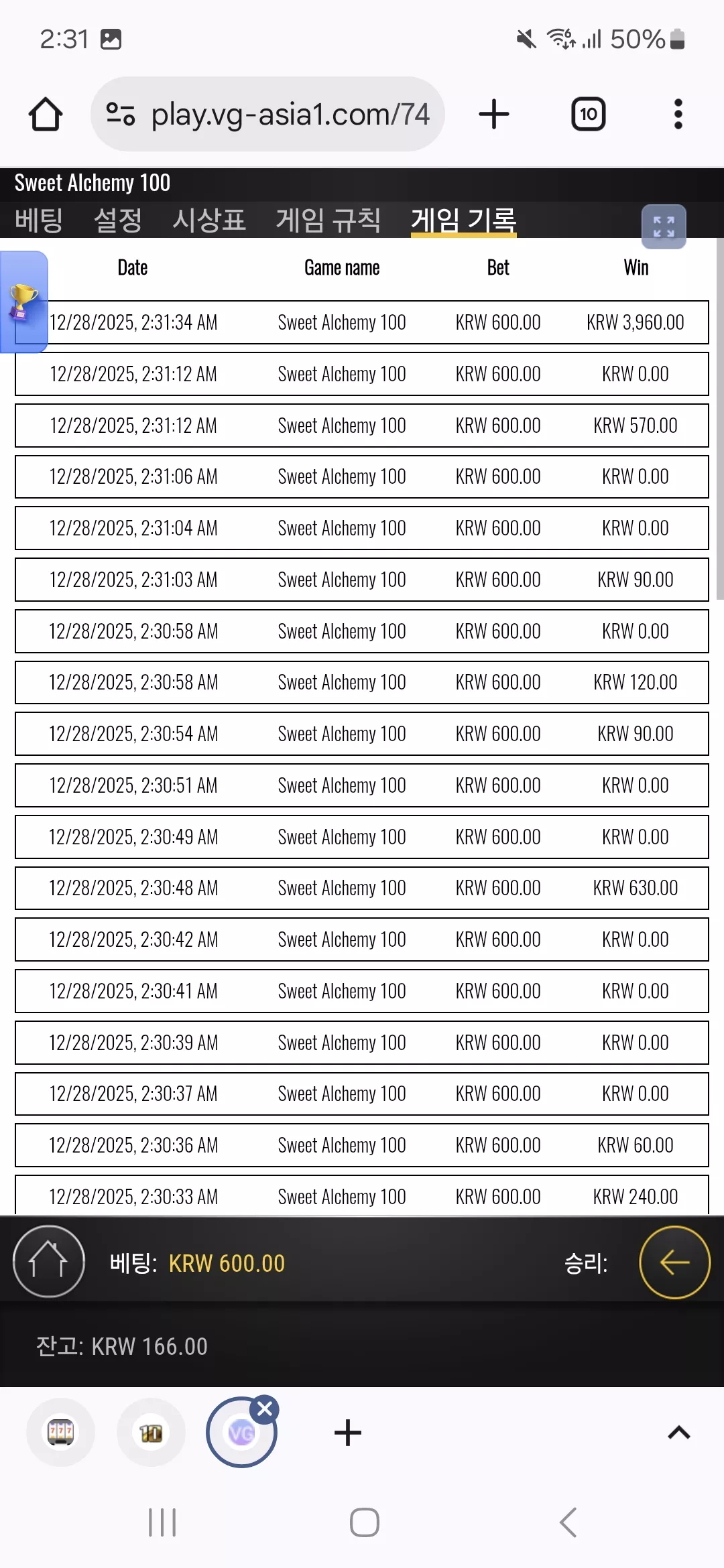Toggle fullscreen mode
Screen dimensions: 724x1568
pyautogui.click(x=664, y=226)
